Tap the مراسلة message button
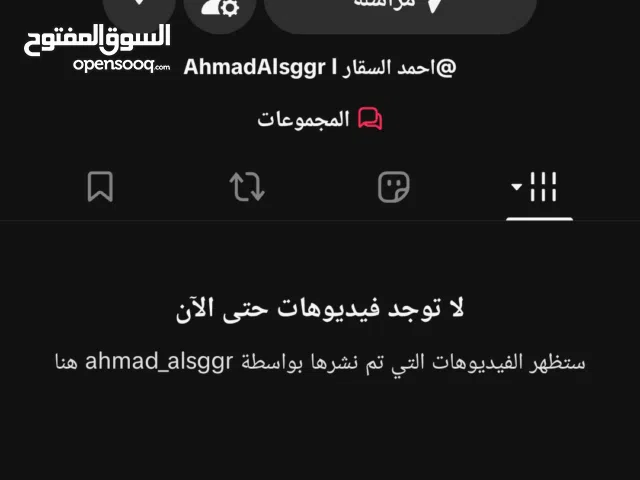Image resolution: width=640 pixels, height=480 pixels. coord(400,8)
